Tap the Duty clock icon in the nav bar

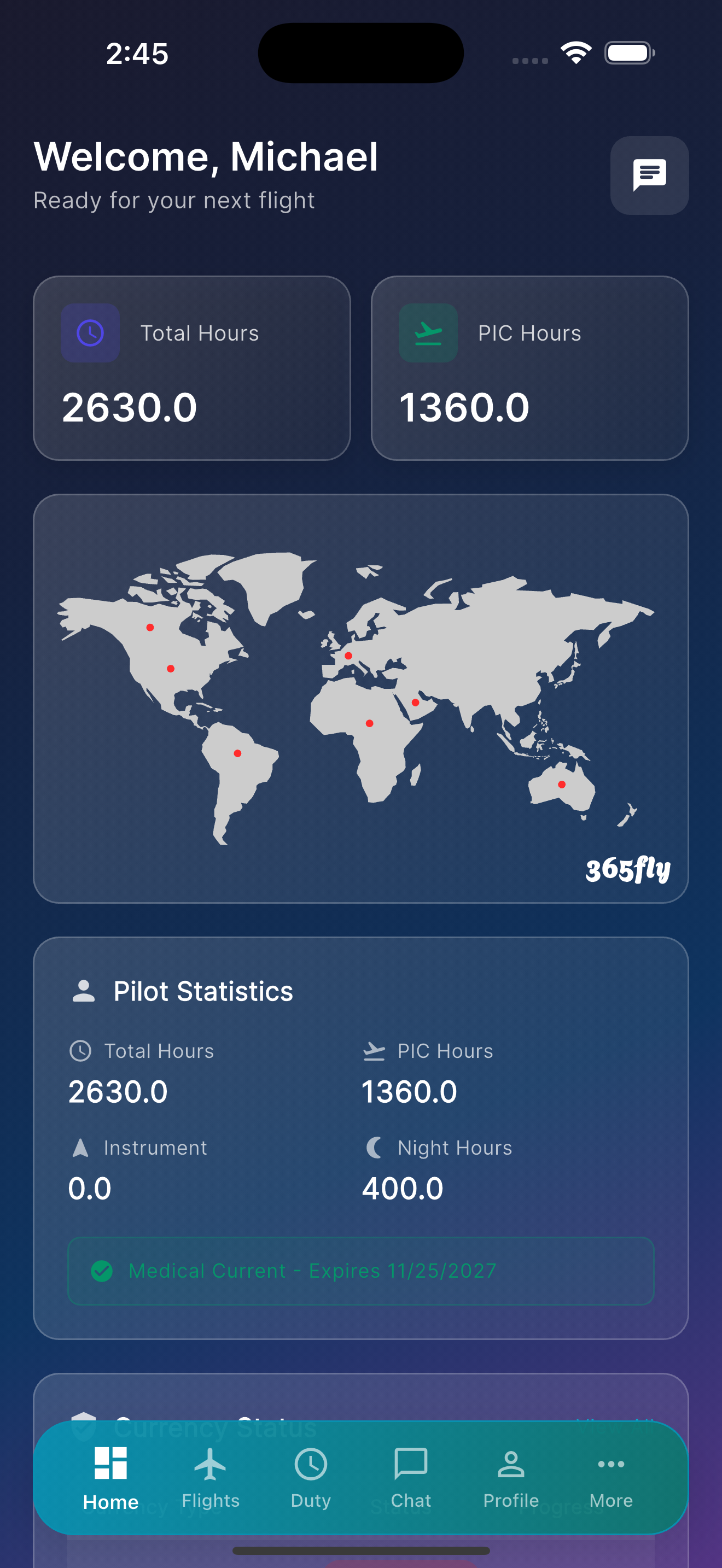click(x=311, y=1464)
